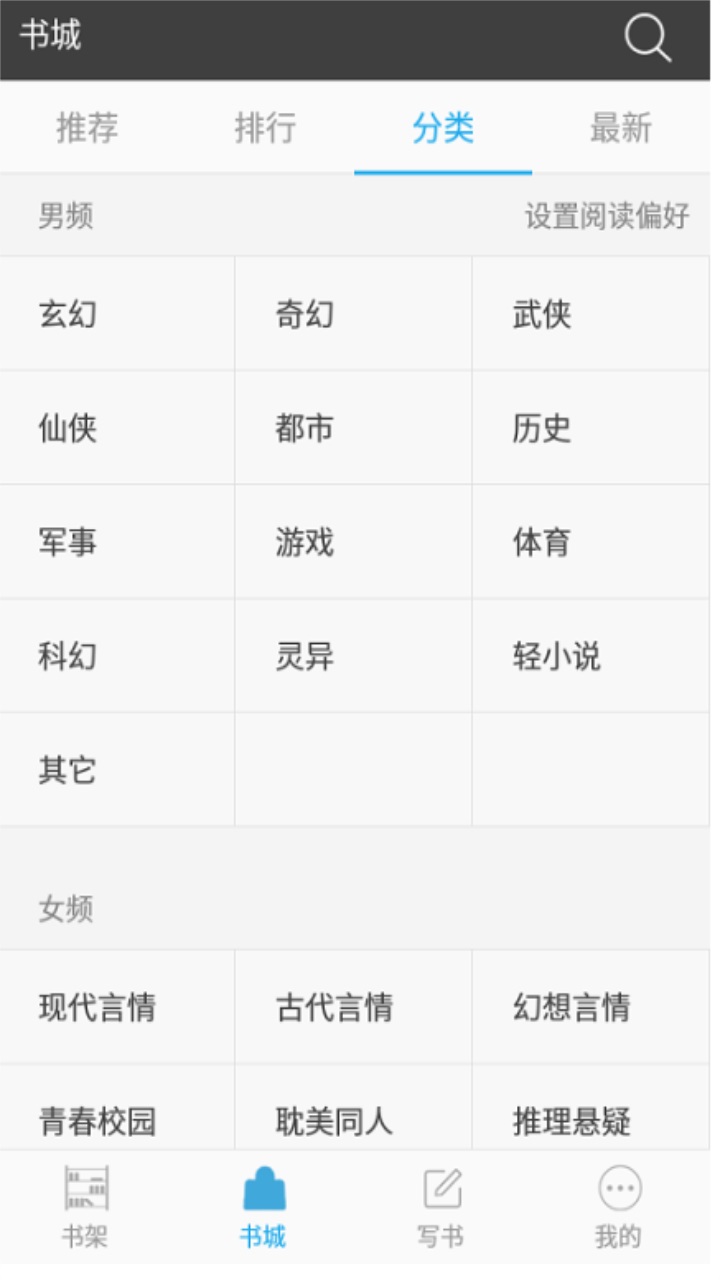Select the 其它 other category

(117, 770)
